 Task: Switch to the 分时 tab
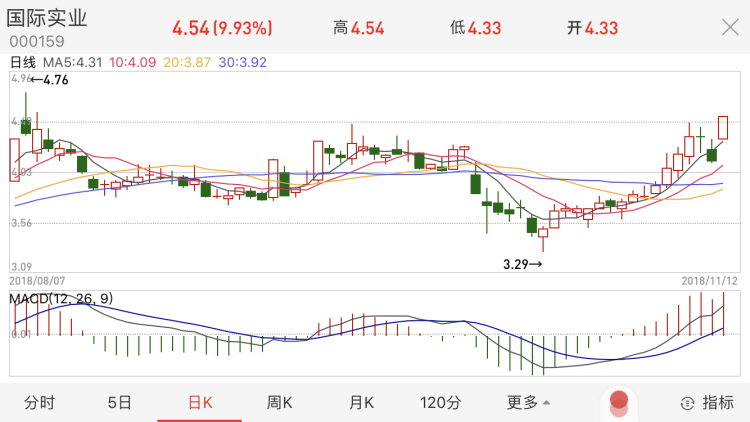click(40, 403)
